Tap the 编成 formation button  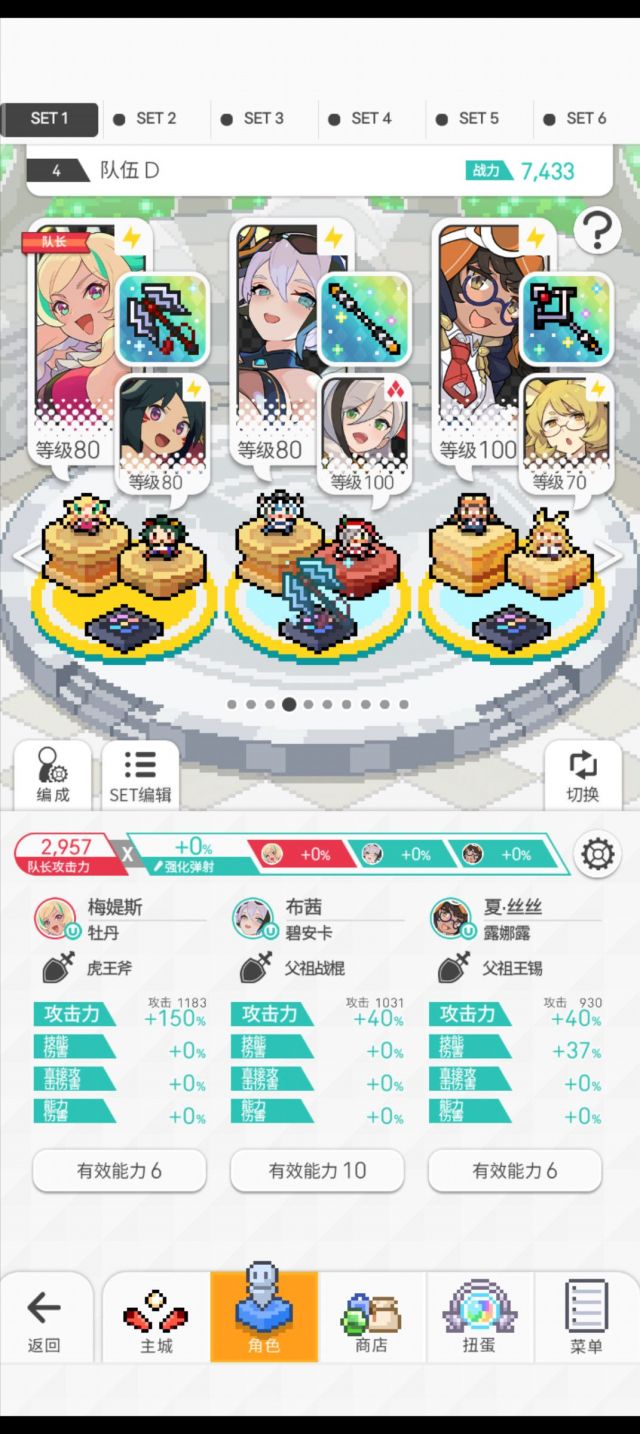(x=52, y=775)
